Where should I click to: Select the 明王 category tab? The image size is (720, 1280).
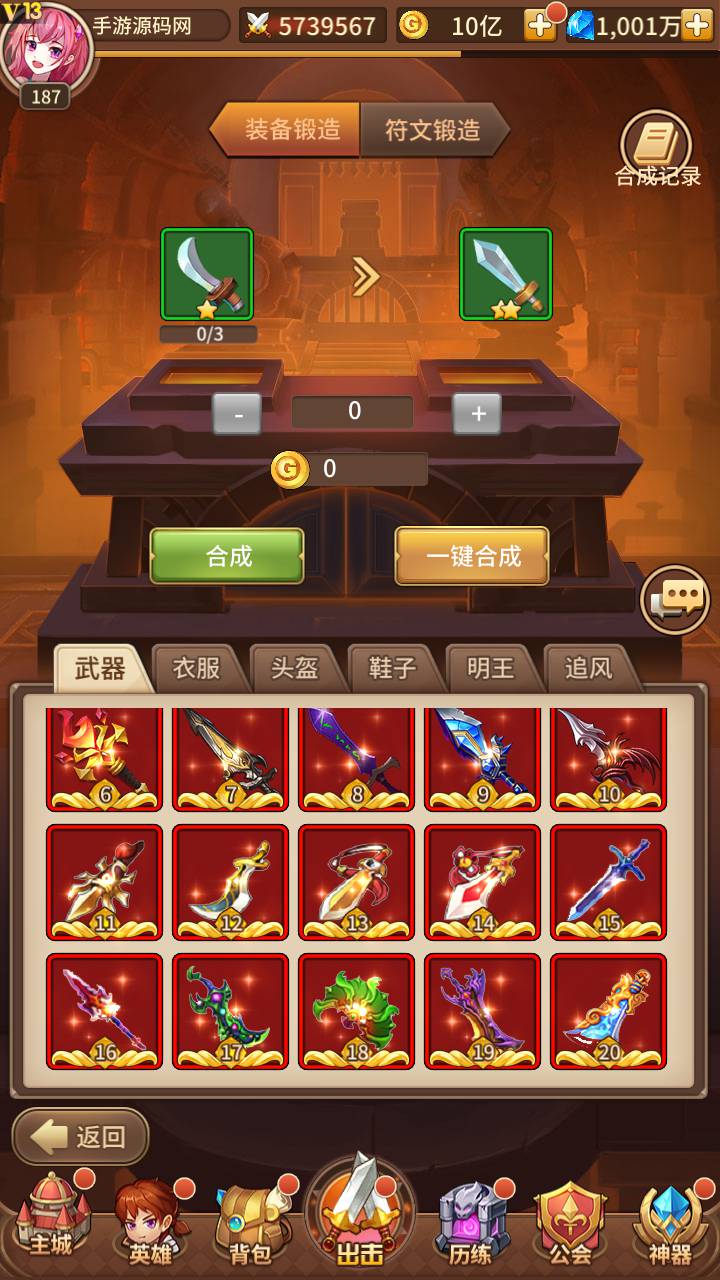491,668
